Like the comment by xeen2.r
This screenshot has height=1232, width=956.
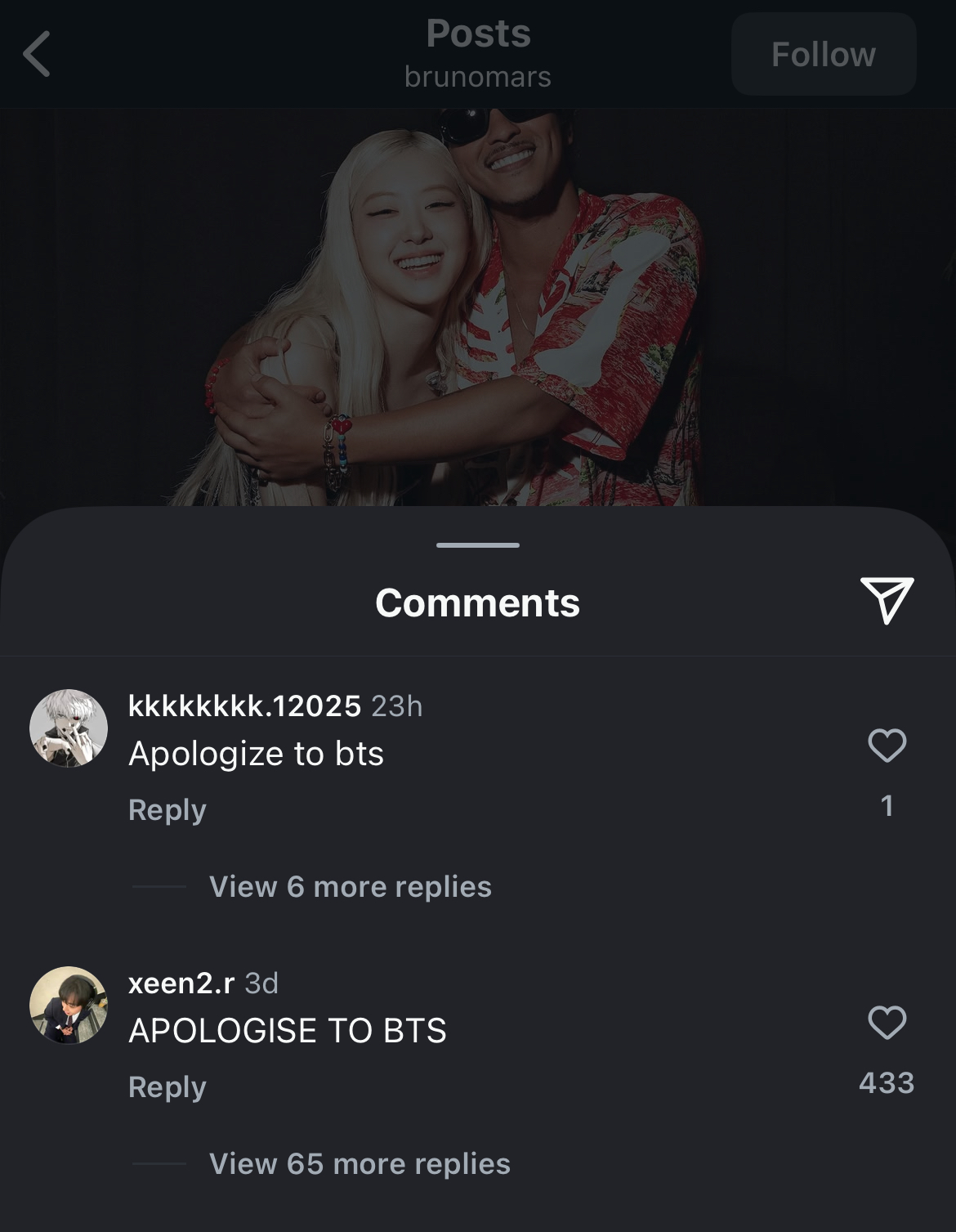[x=887, y=1023]
